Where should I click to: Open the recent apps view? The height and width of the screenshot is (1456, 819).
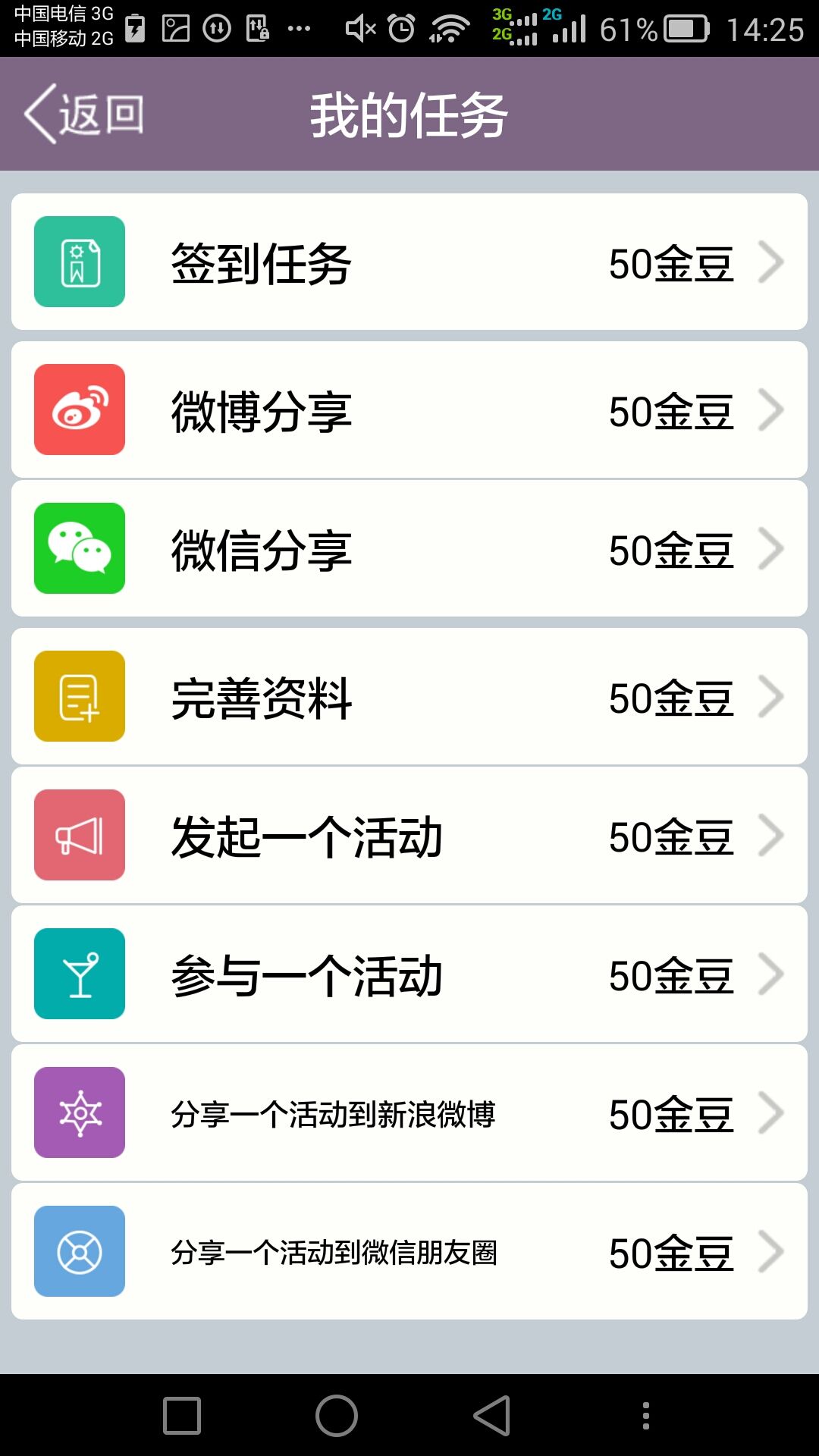click(x=182, y=1416)
